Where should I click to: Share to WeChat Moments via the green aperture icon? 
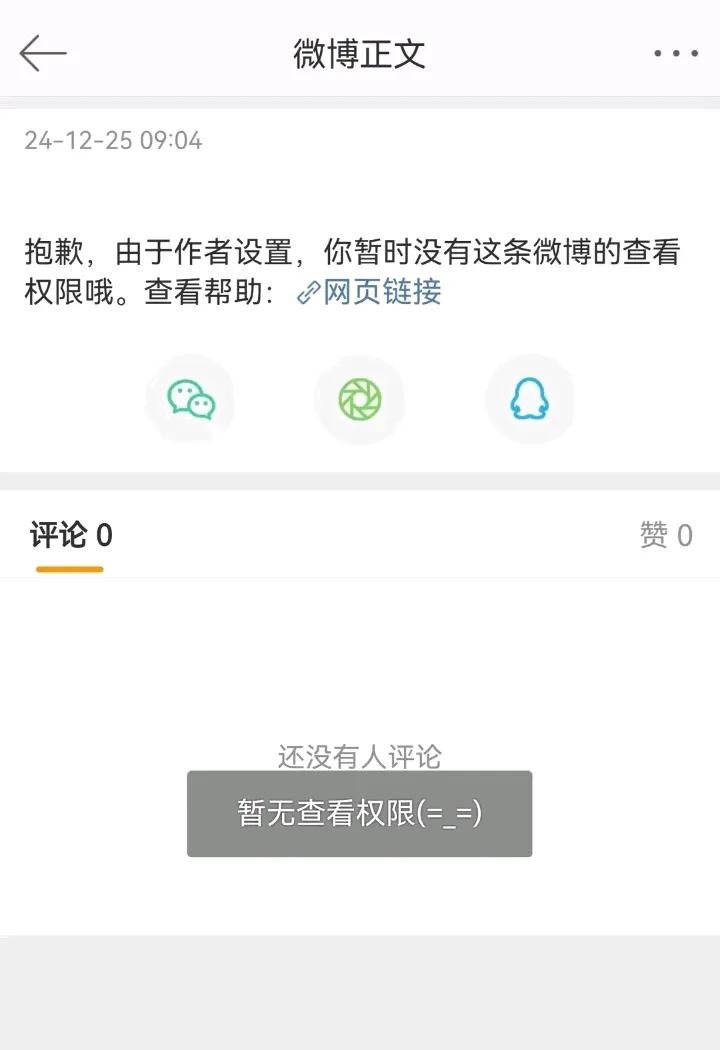(359, 400)
